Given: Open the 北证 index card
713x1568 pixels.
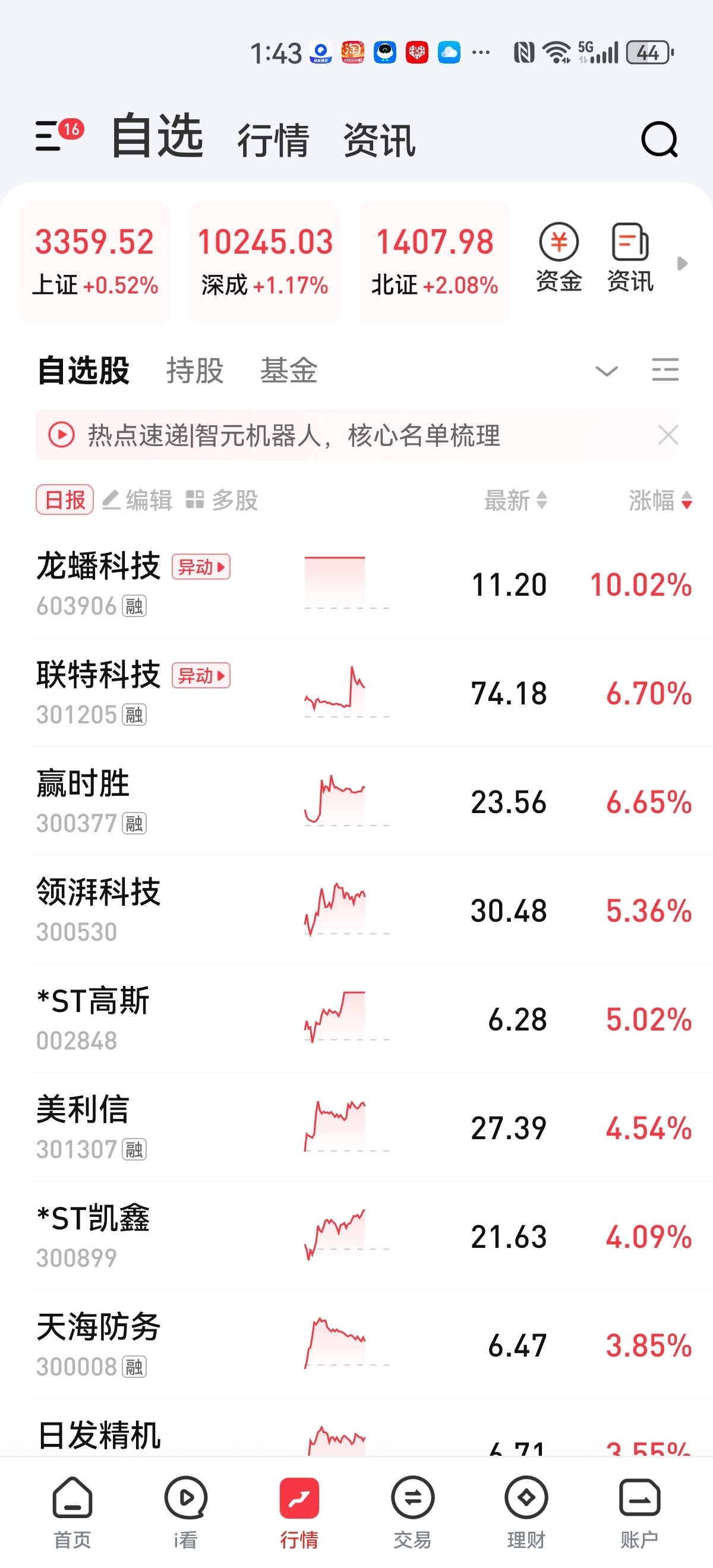Looking at the screenshot, I should (434, 263).
